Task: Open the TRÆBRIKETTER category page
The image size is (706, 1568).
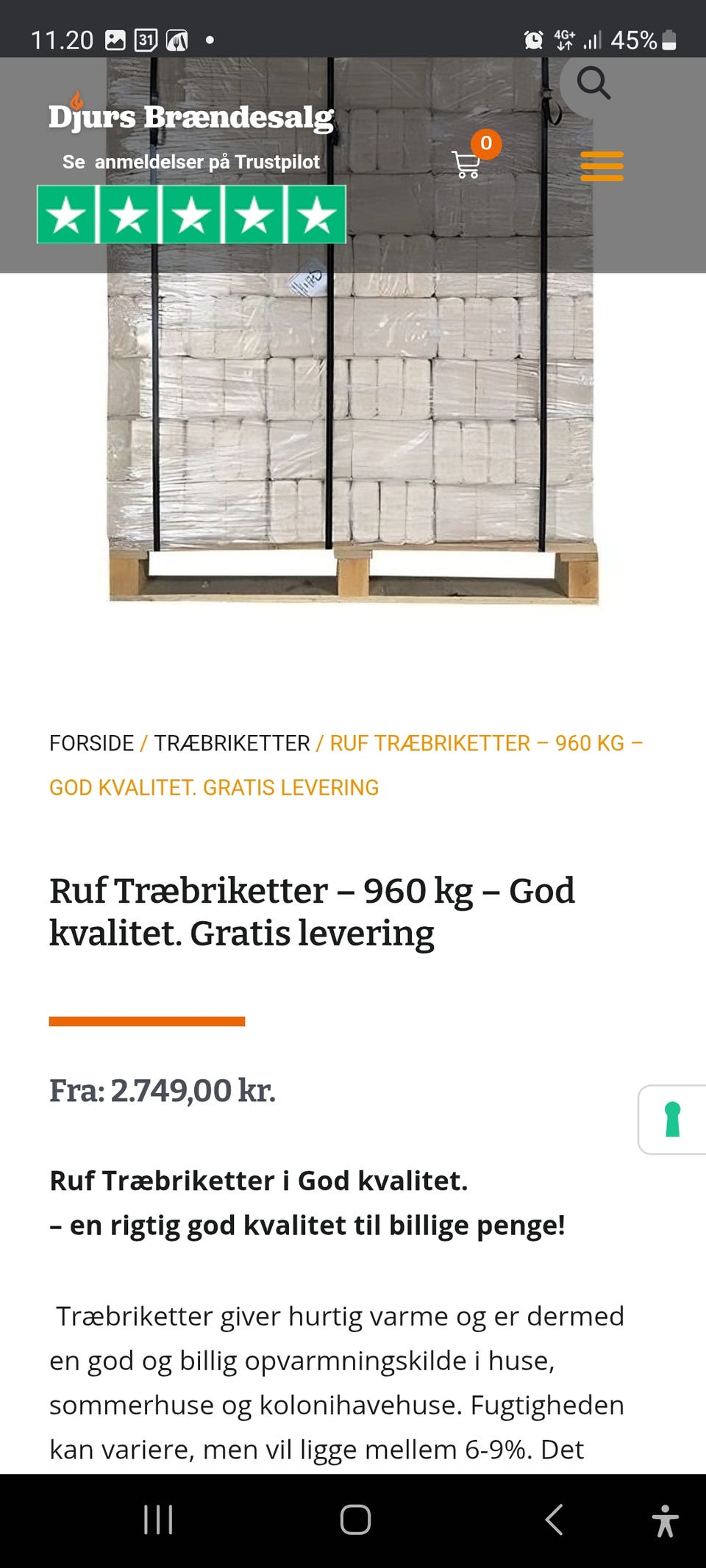Action: pyautogui.click(x=230, y=743)
